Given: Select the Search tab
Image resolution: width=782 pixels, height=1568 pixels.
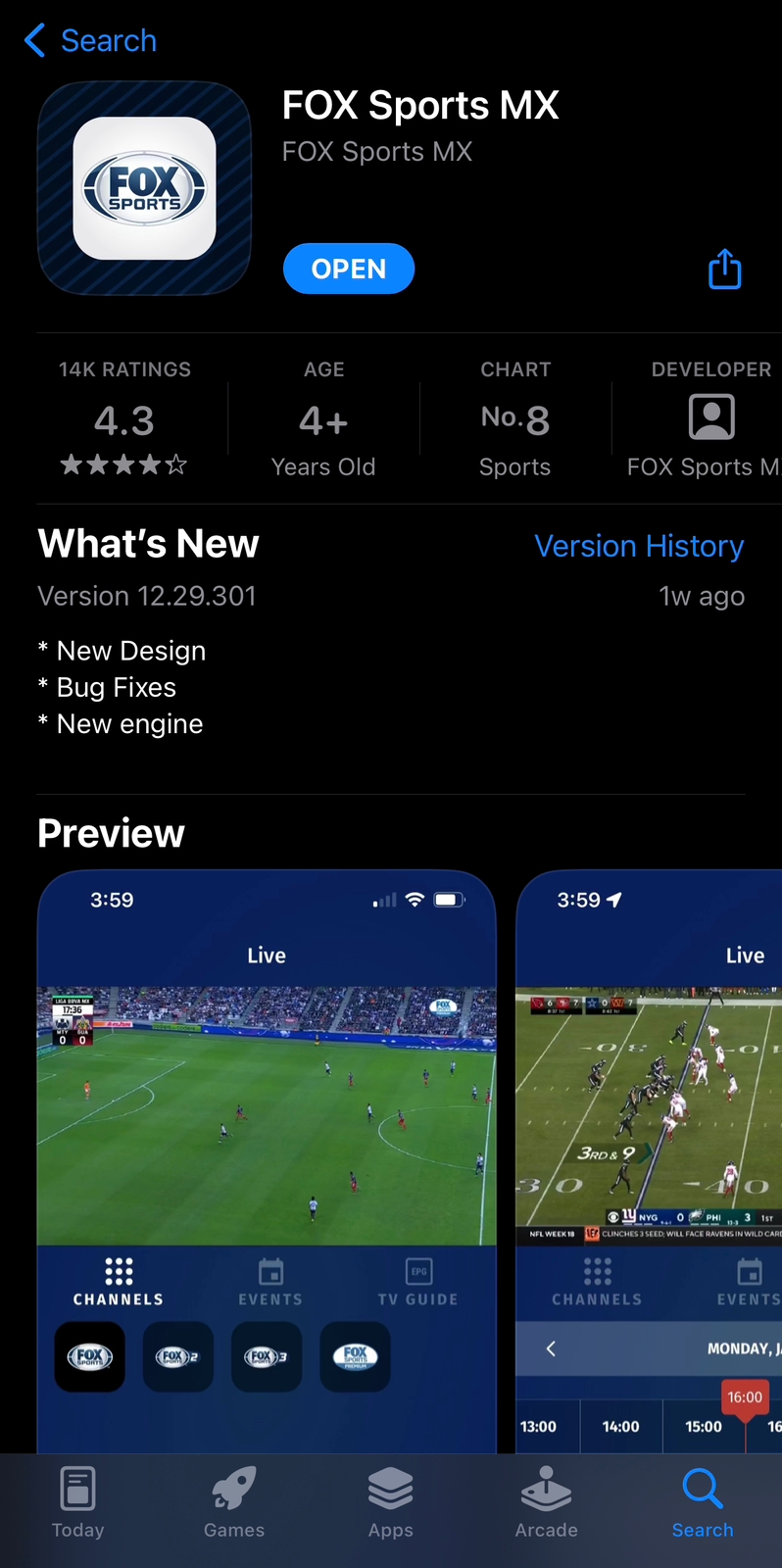Looking at the screenshot, I should tap(702, 1502).
